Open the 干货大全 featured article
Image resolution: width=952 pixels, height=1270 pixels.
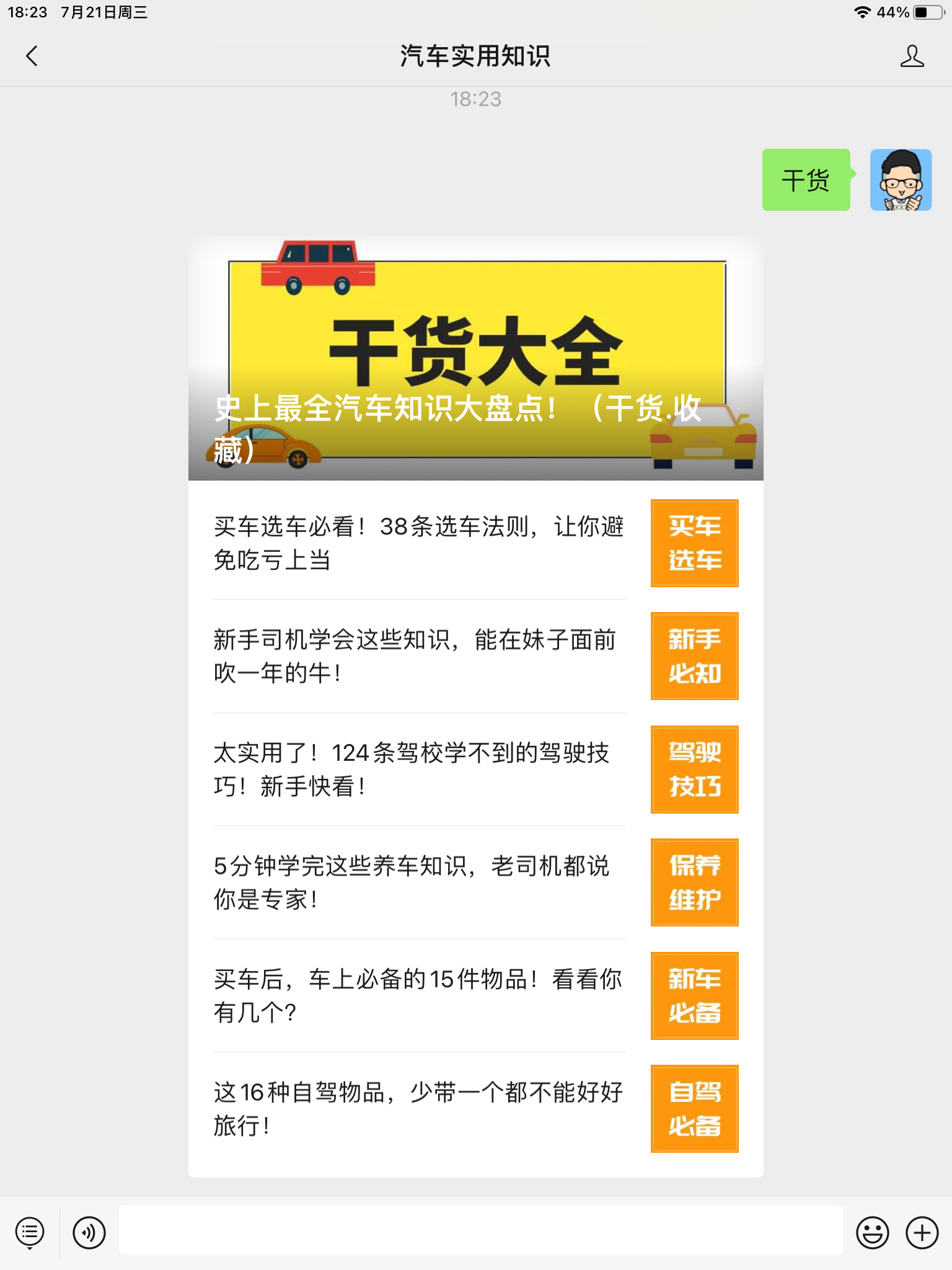[475, 358]
